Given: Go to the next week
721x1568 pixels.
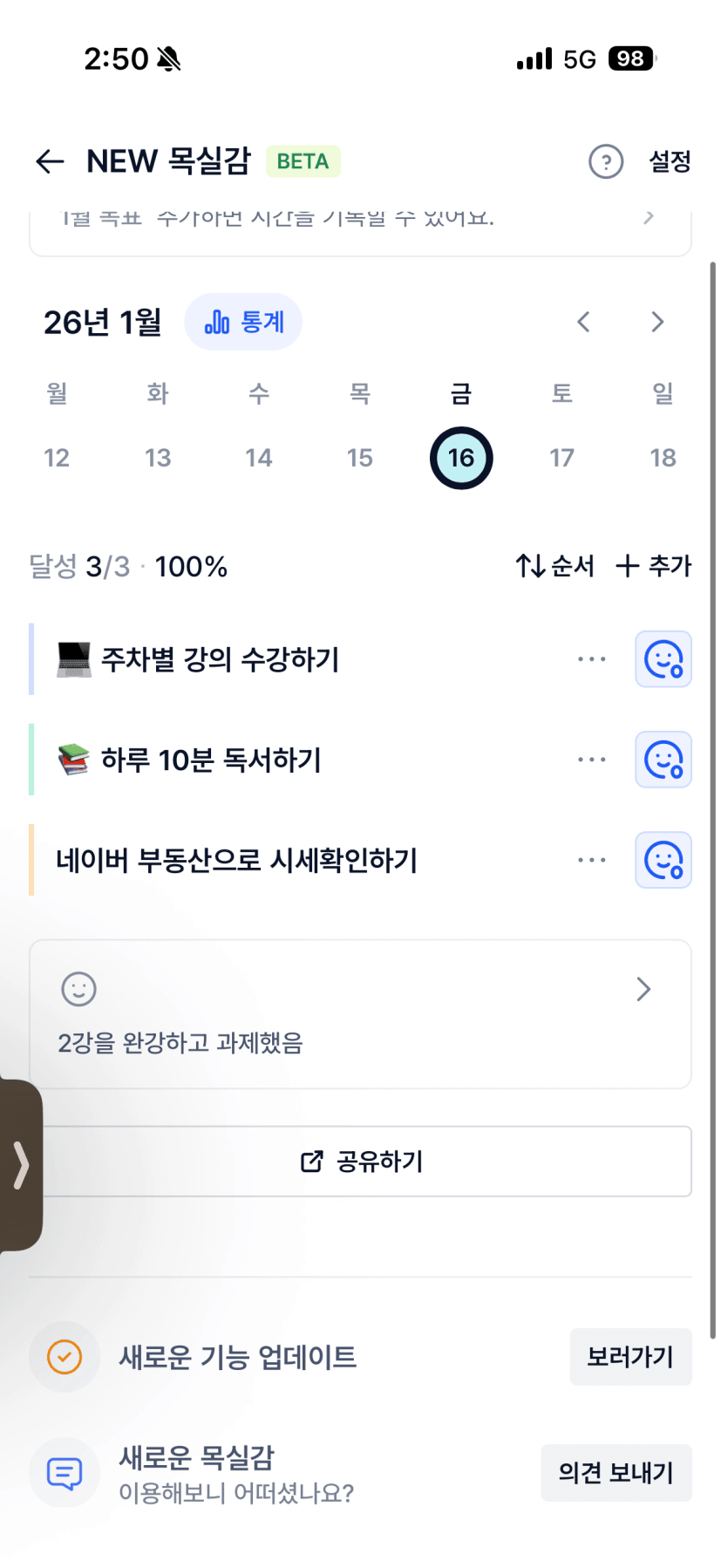Looking at the screenshot, I should click(657, 323).
